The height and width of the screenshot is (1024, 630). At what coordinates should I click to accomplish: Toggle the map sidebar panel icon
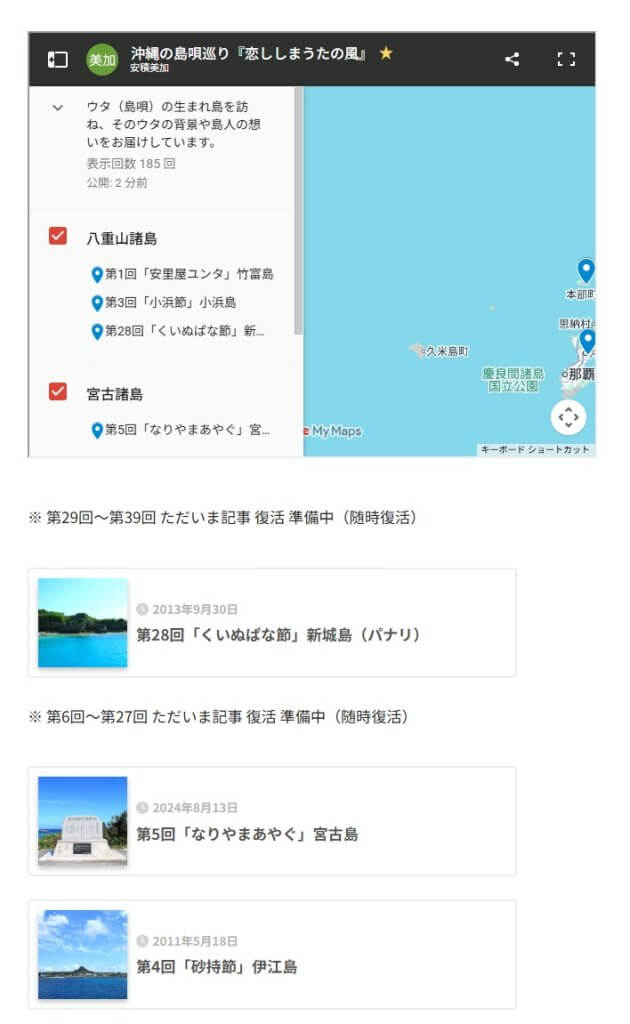(x=57, y=59)
